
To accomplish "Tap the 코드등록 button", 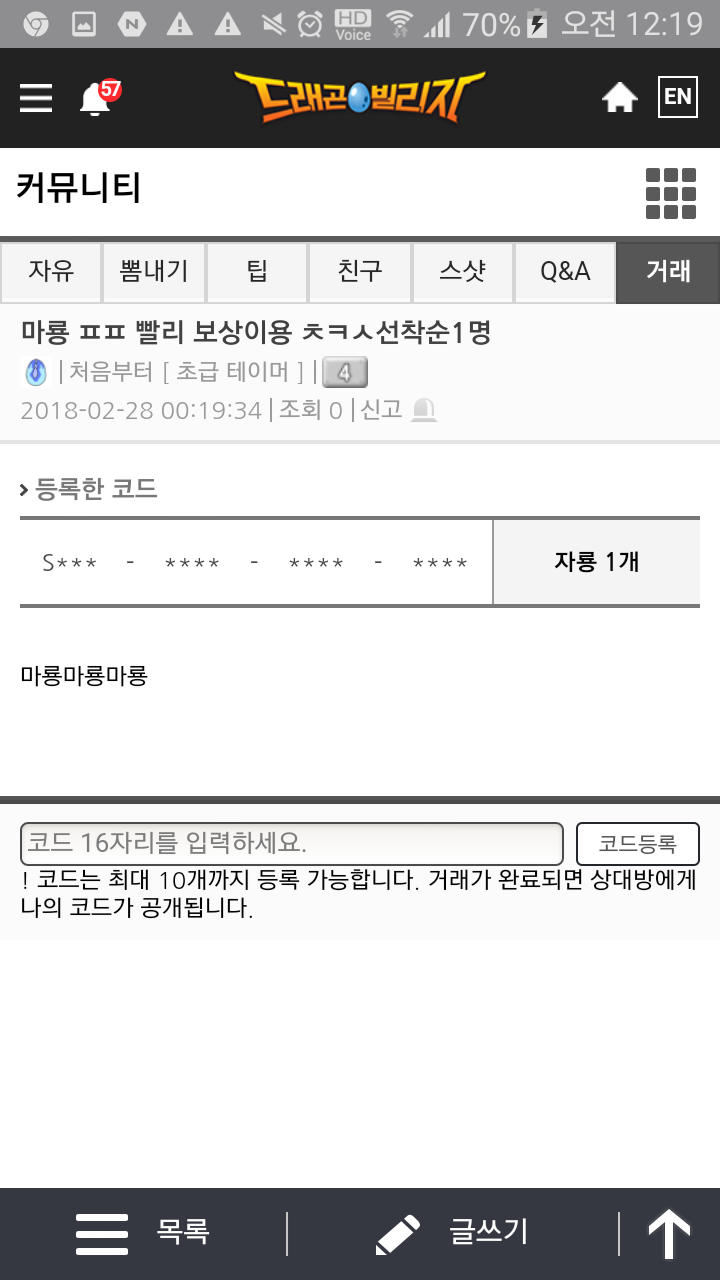I will (637, 844).
